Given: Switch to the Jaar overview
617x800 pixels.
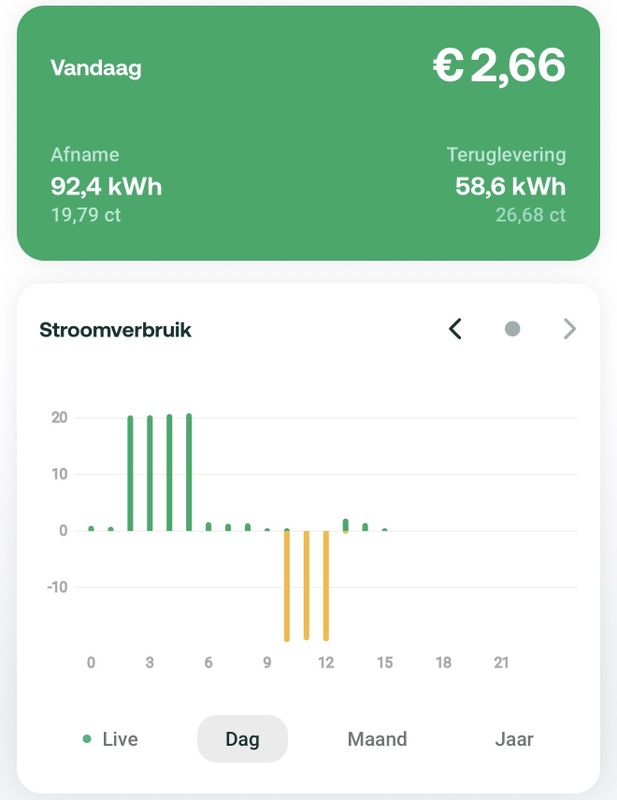Looking at the screenshot, I should pyautogui.click(x=514, y=740).
